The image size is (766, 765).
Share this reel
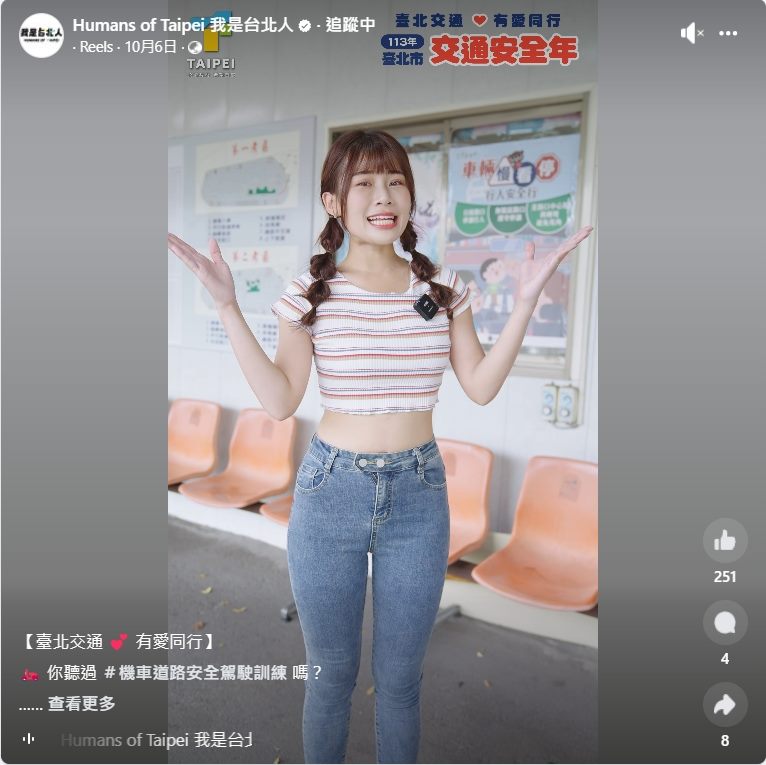coord(725,705)
